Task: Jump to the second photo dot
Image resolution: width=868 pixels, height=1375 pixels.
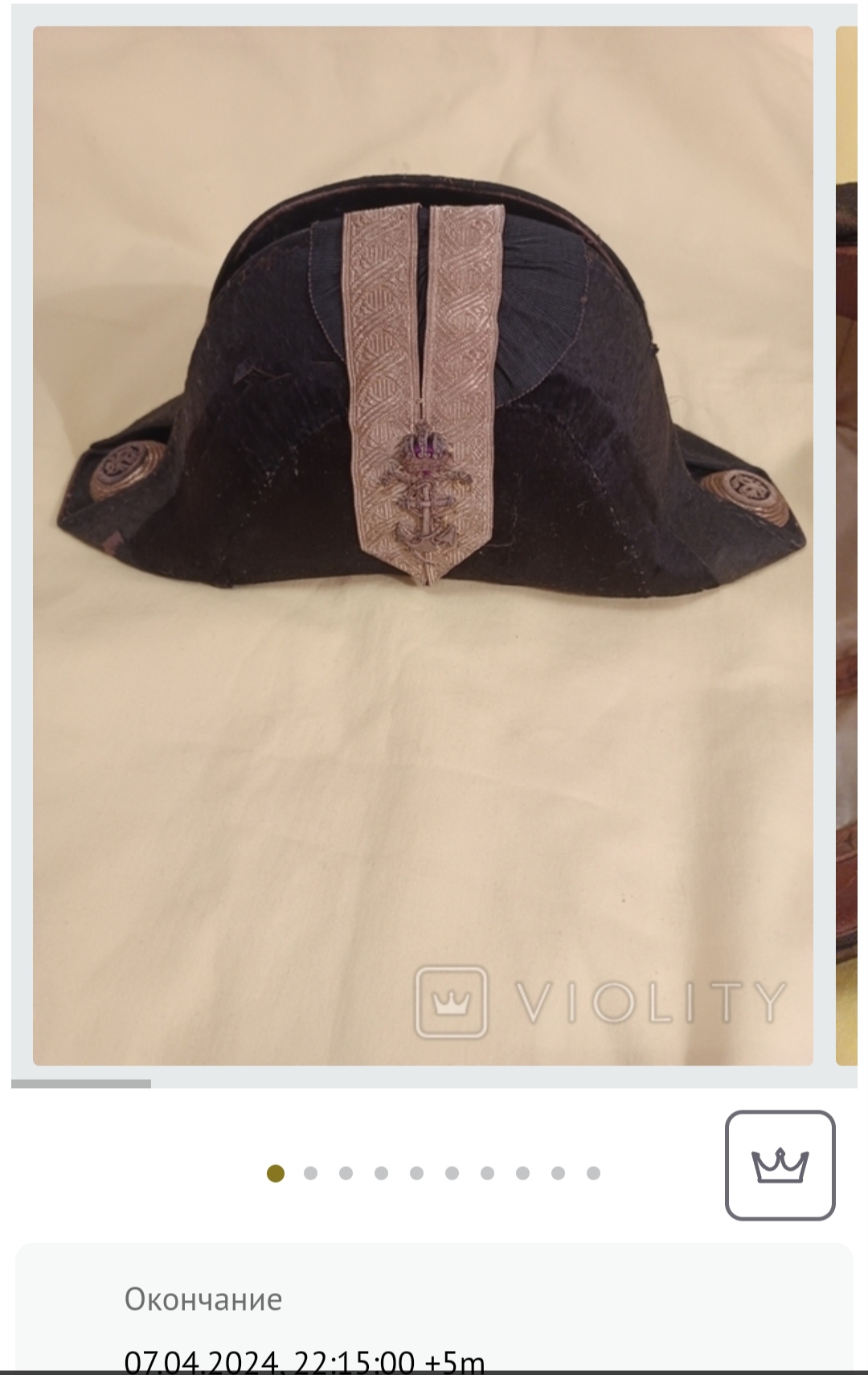Action: point(310,1173)
